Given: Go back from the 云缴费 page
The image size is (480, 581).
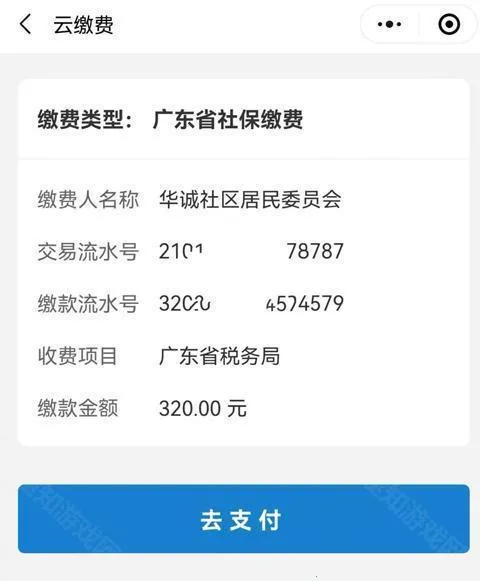Looking at the screenshot, I should tap(25, 24).
